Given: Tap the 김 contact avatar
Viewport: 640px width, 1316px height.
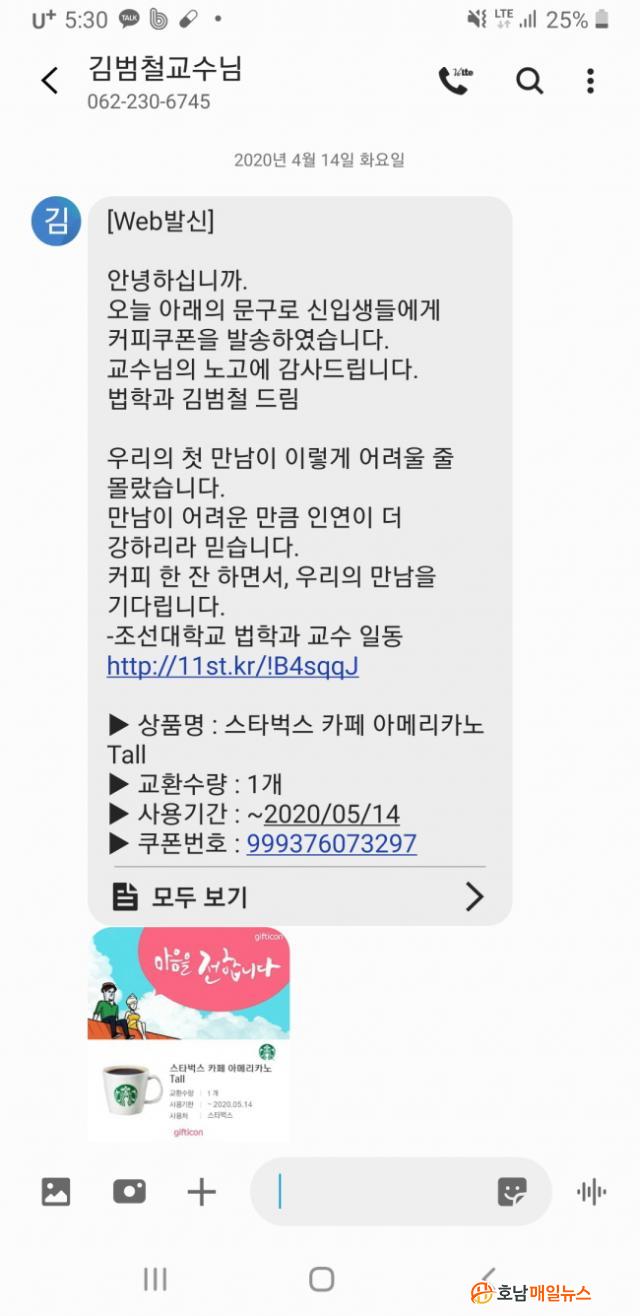Looking at the screenshot, I should tap(57, 221).
